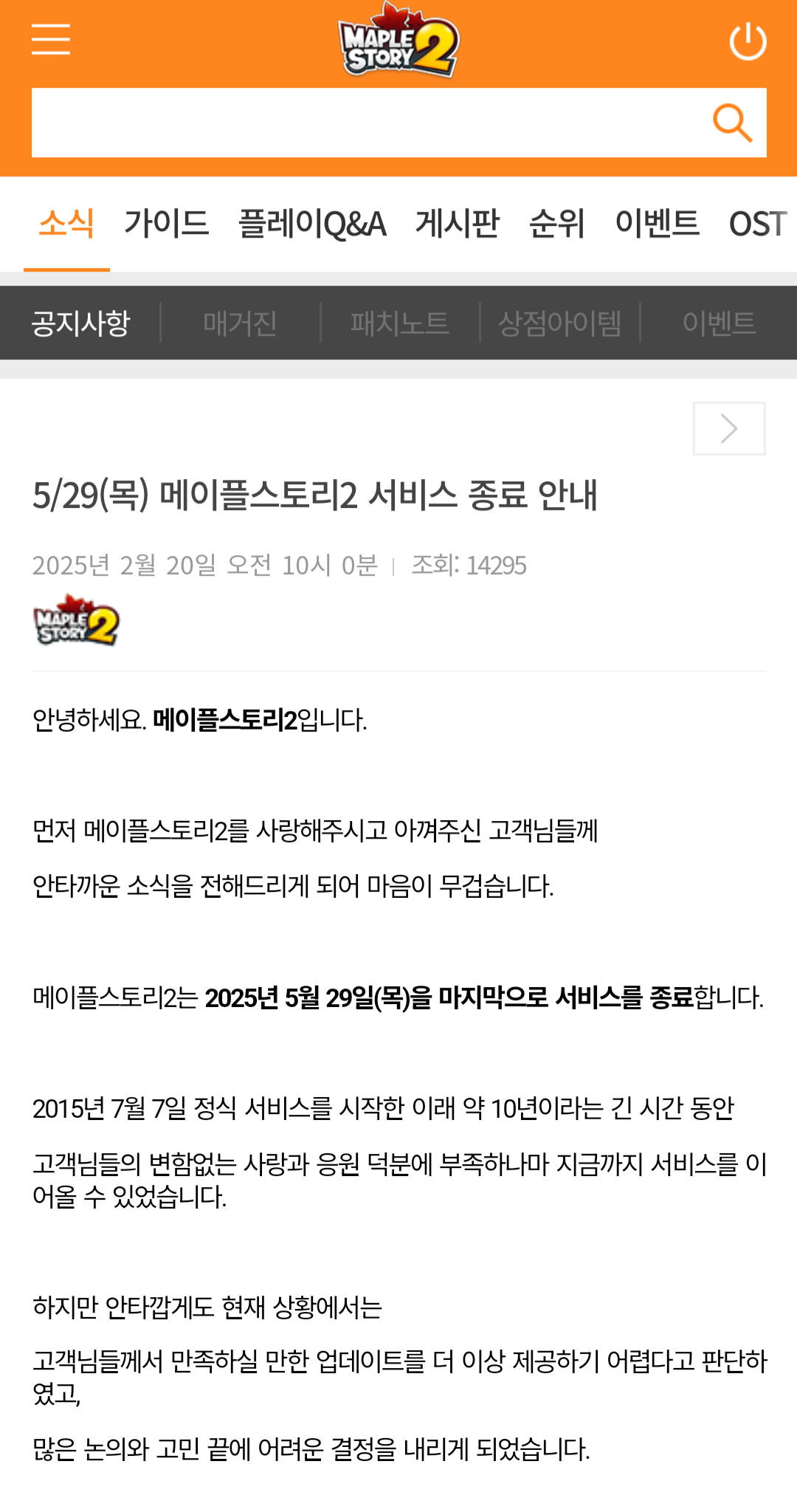Go to the next notice arrow
Viewport: 797px width, 1512px height.
click(x=729, y=428)
